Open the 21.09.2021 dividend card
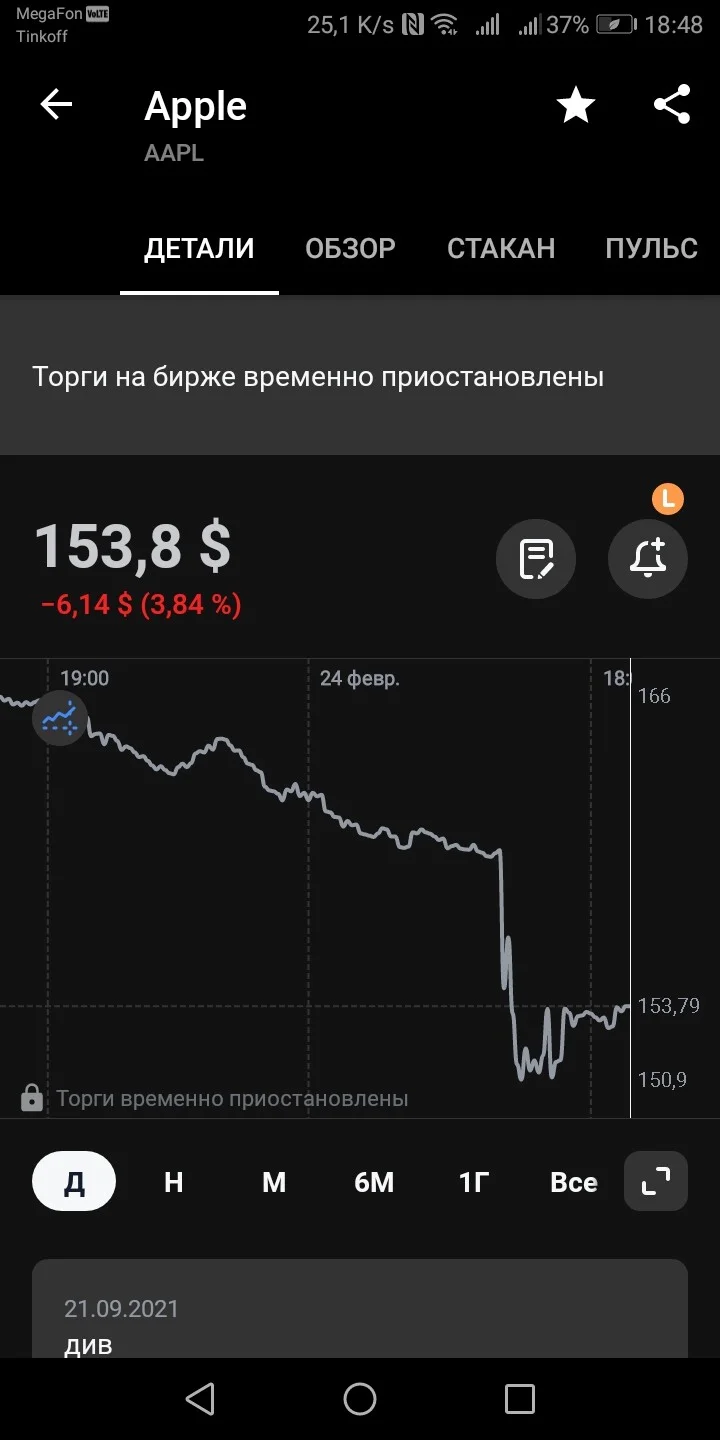The height and width of the screenshot is (1440, 720). point(360,1309)
